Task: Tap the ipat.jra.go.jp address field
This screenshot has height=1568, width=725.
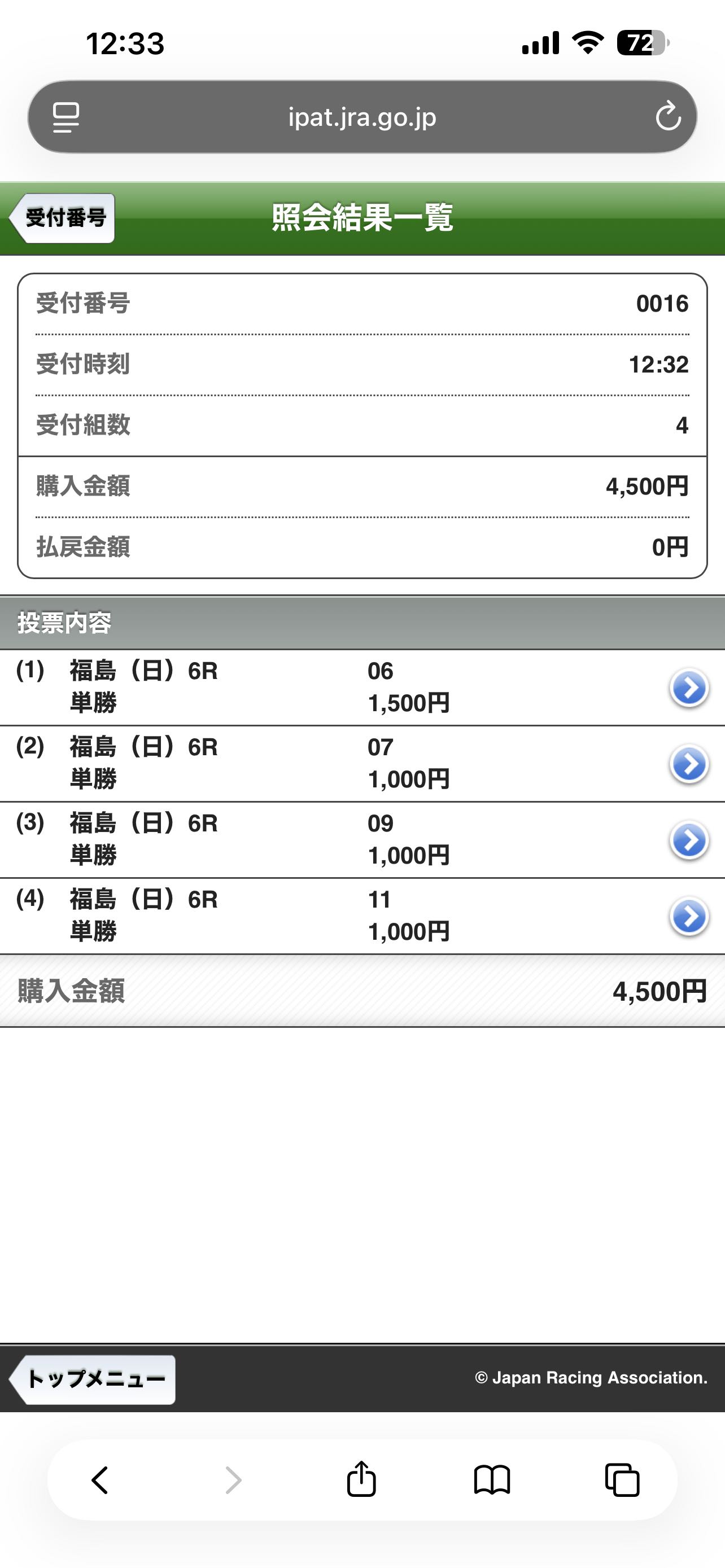Action: coord(362,116)
